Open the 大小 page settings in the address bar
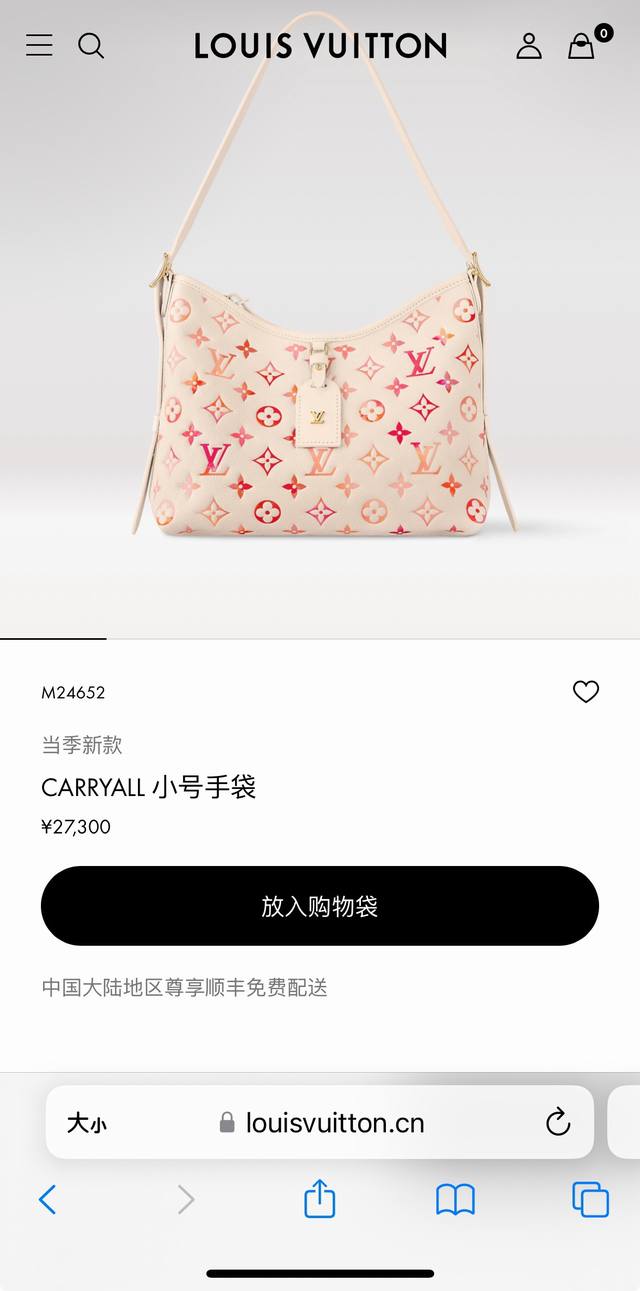Viewport: 640px width, 1291px height. coord(87,1123)
